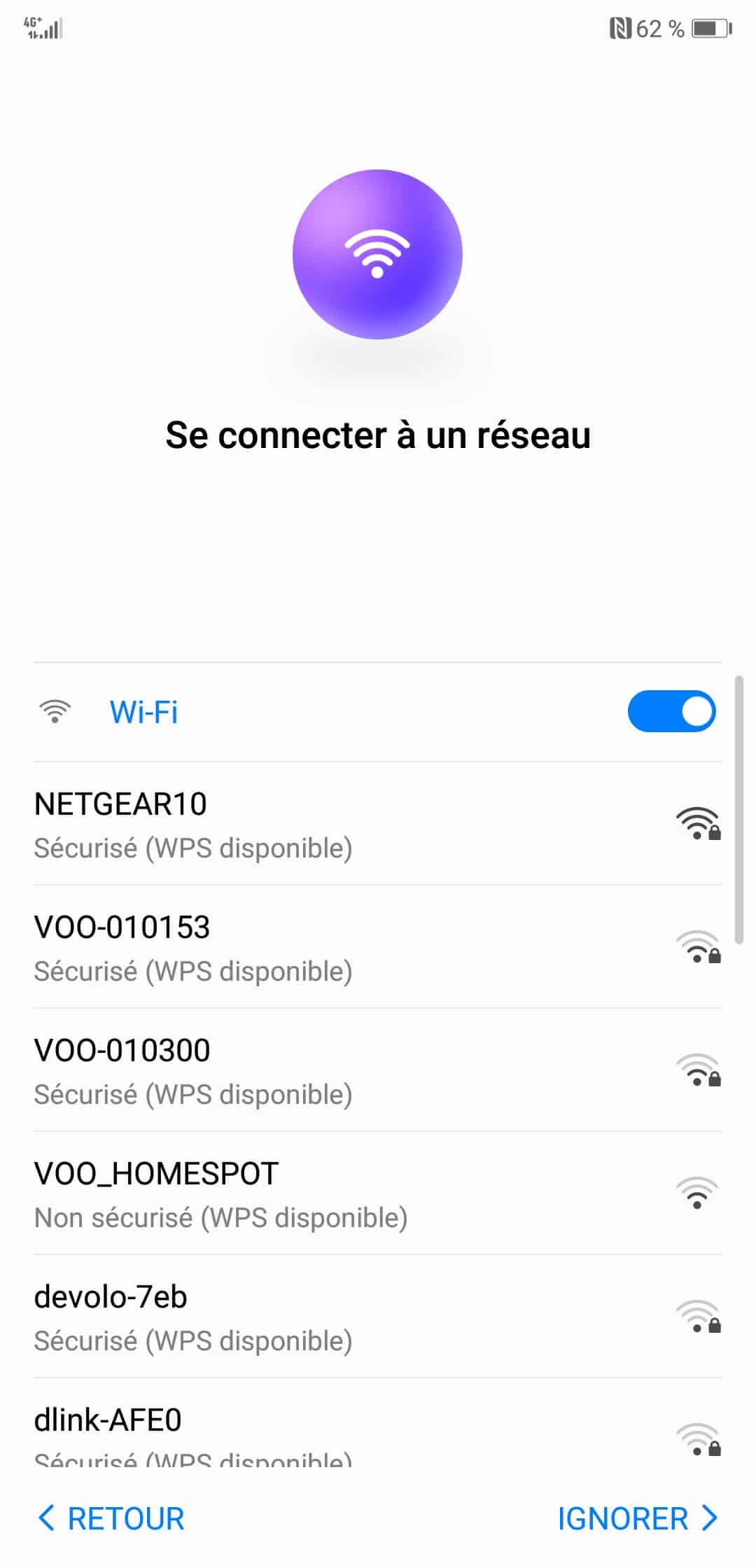Open the devolo-7eb network

pyautogui.click(x=378, y=1317)
